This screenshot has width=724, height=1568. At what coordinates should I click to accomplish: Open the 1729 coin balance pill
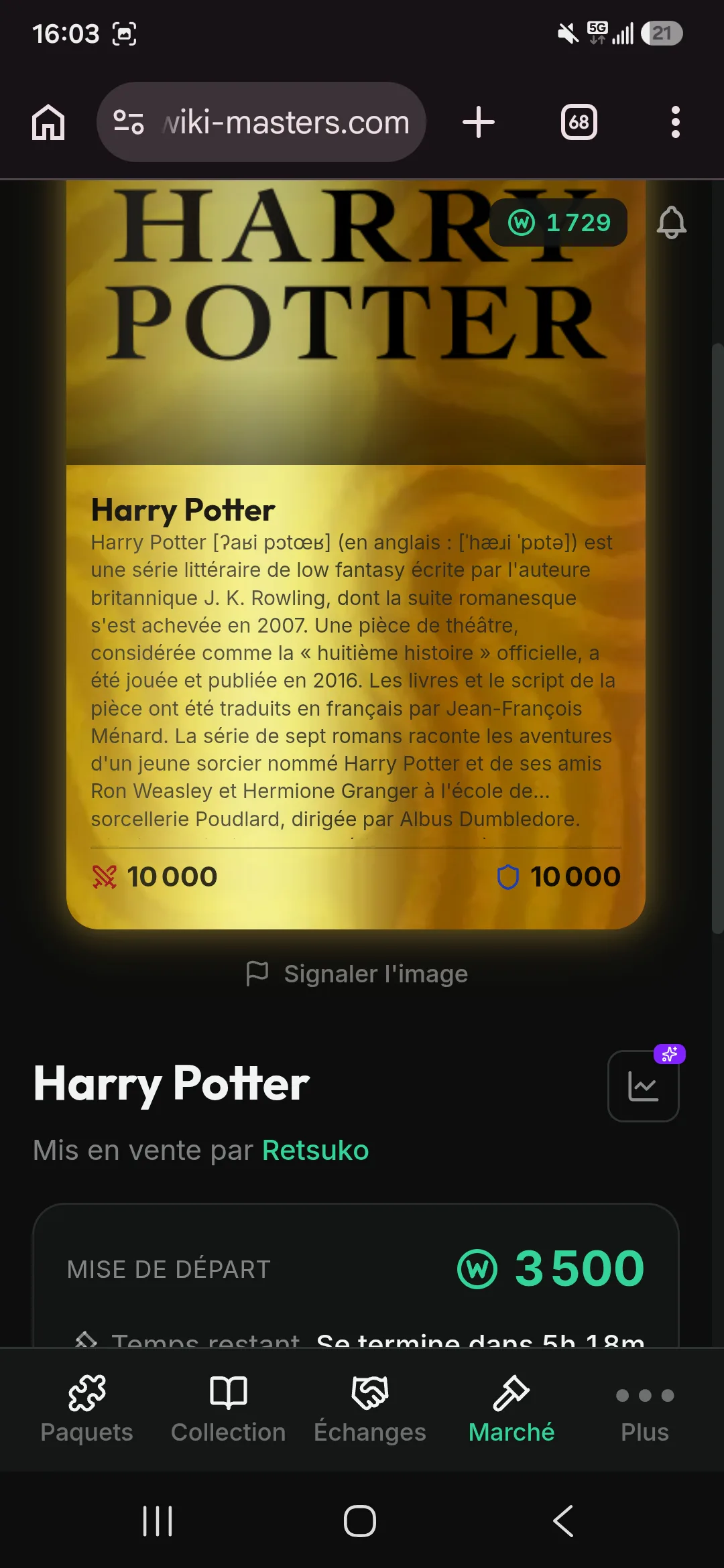coord(558,222)
